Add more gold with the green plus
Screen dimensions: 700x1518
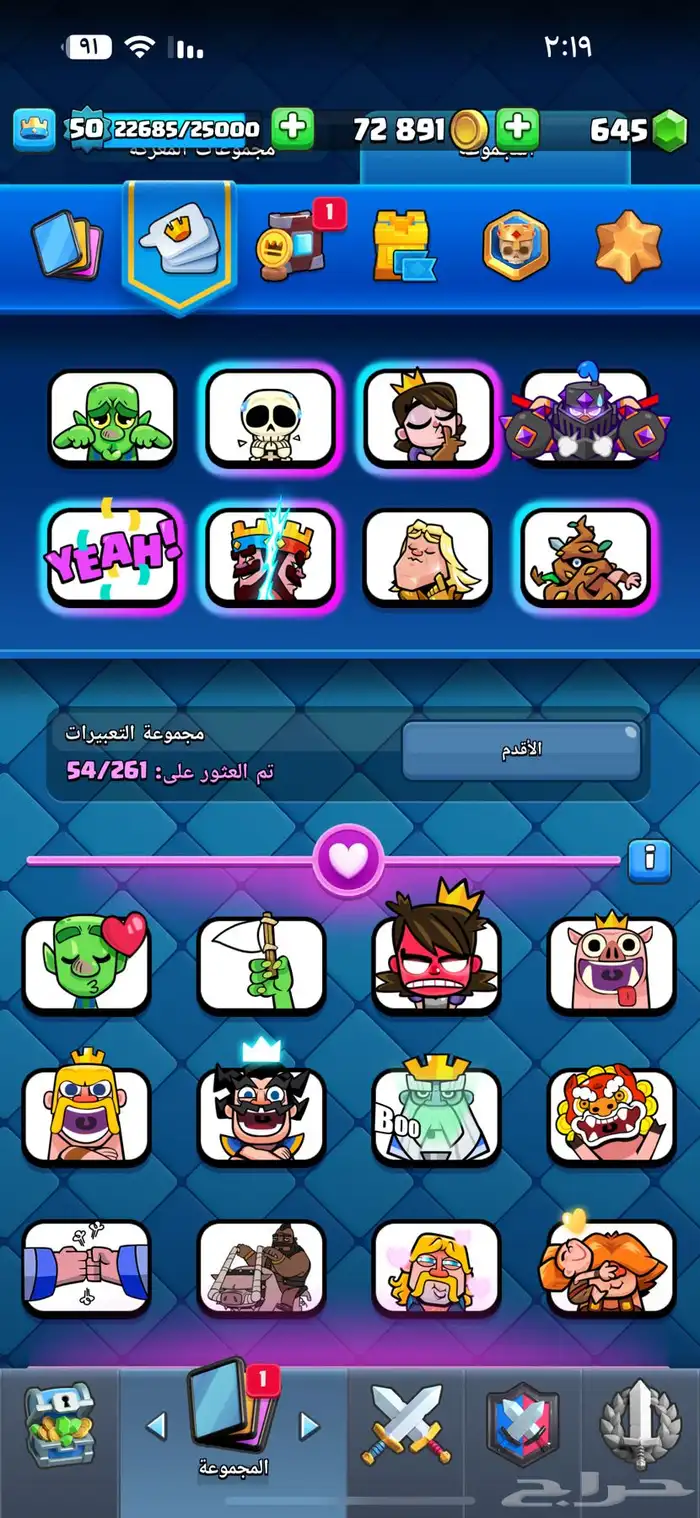(517, 129)
